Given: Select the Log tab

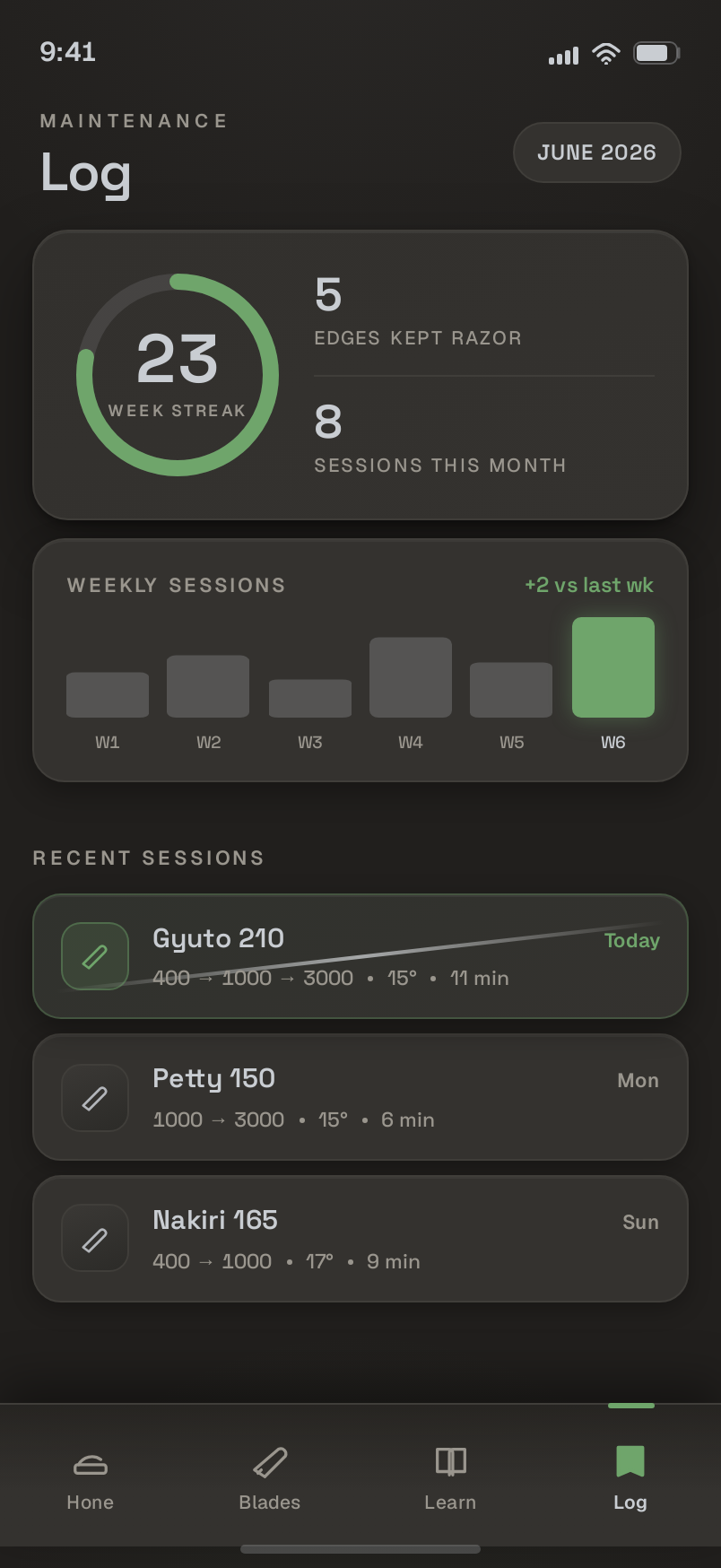Looking at the screenshot, I should (630, 1478).
